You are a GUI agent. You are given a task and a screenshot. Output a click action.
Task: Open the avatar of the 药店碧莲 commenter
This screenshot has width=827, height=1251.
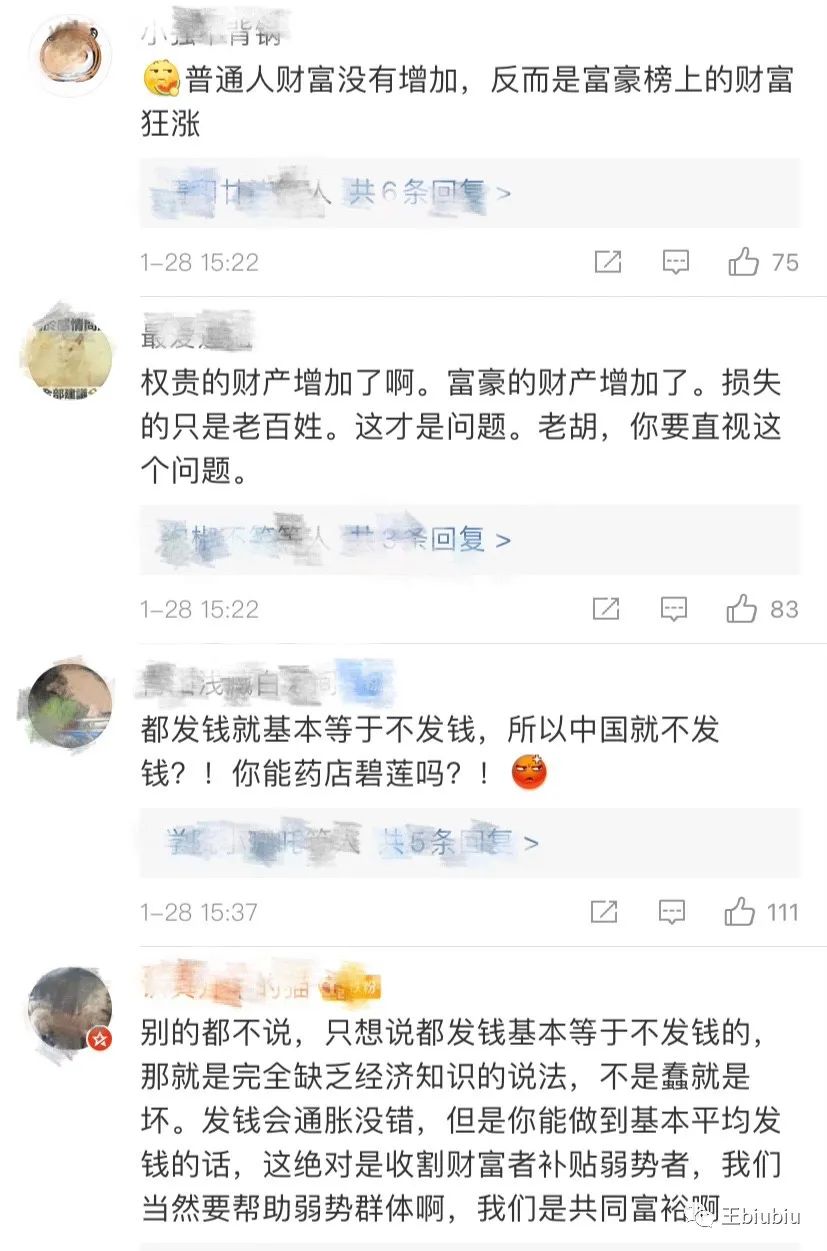coord(68,706)
